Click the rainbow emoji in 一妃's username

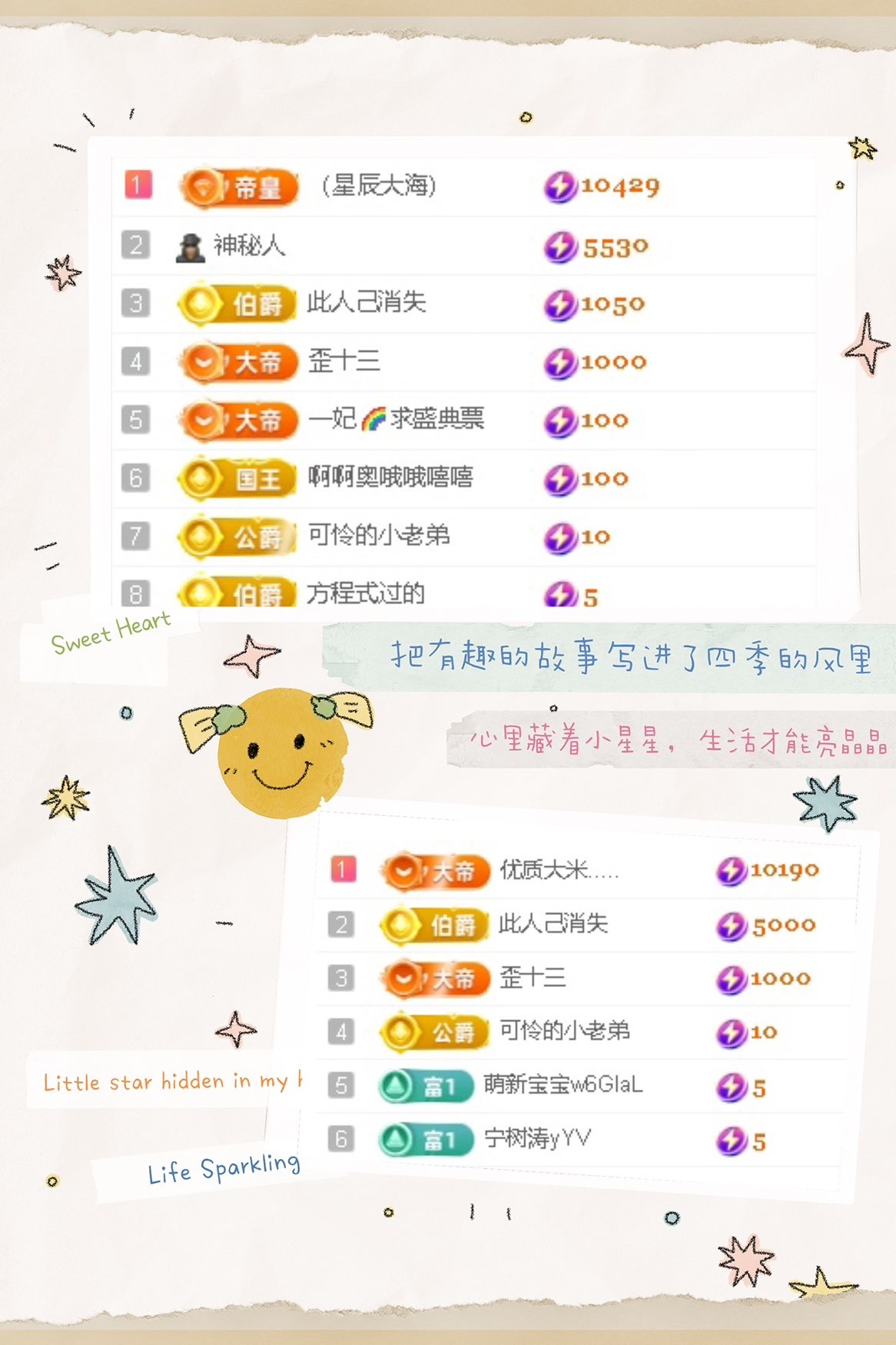click(373, 419)
